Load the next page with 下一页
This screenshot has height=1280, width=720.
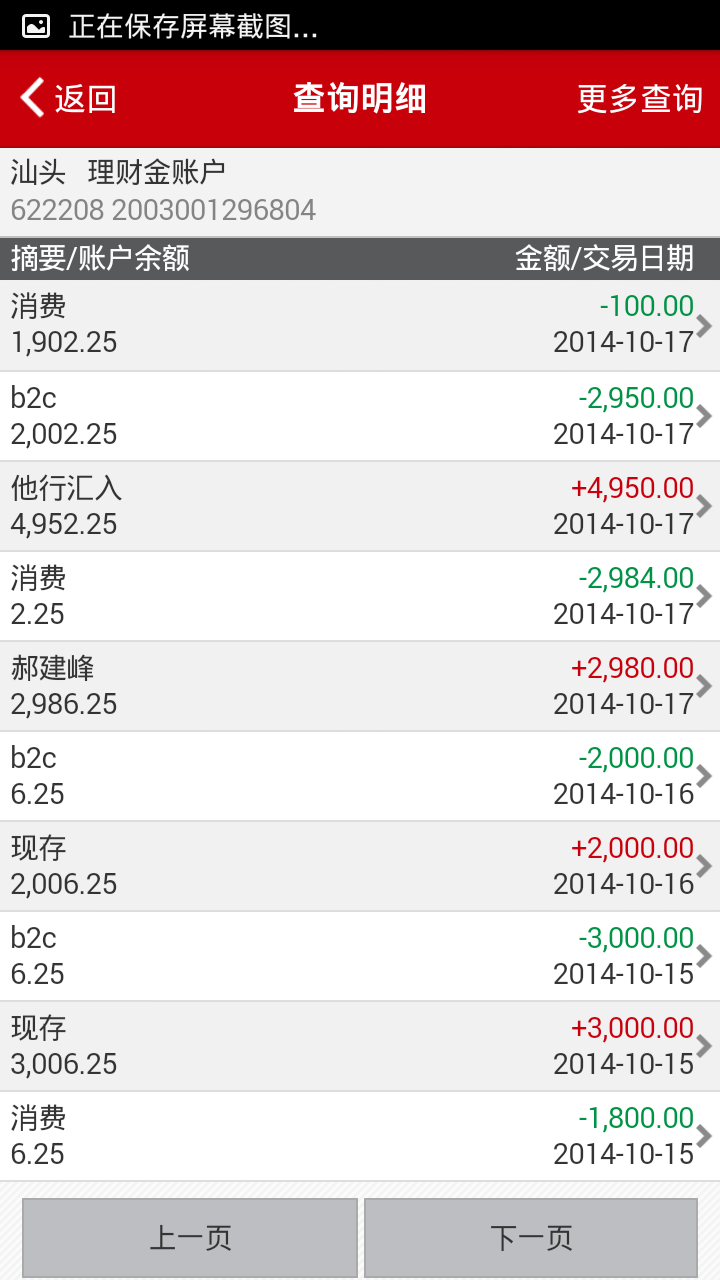(531, 1238)
